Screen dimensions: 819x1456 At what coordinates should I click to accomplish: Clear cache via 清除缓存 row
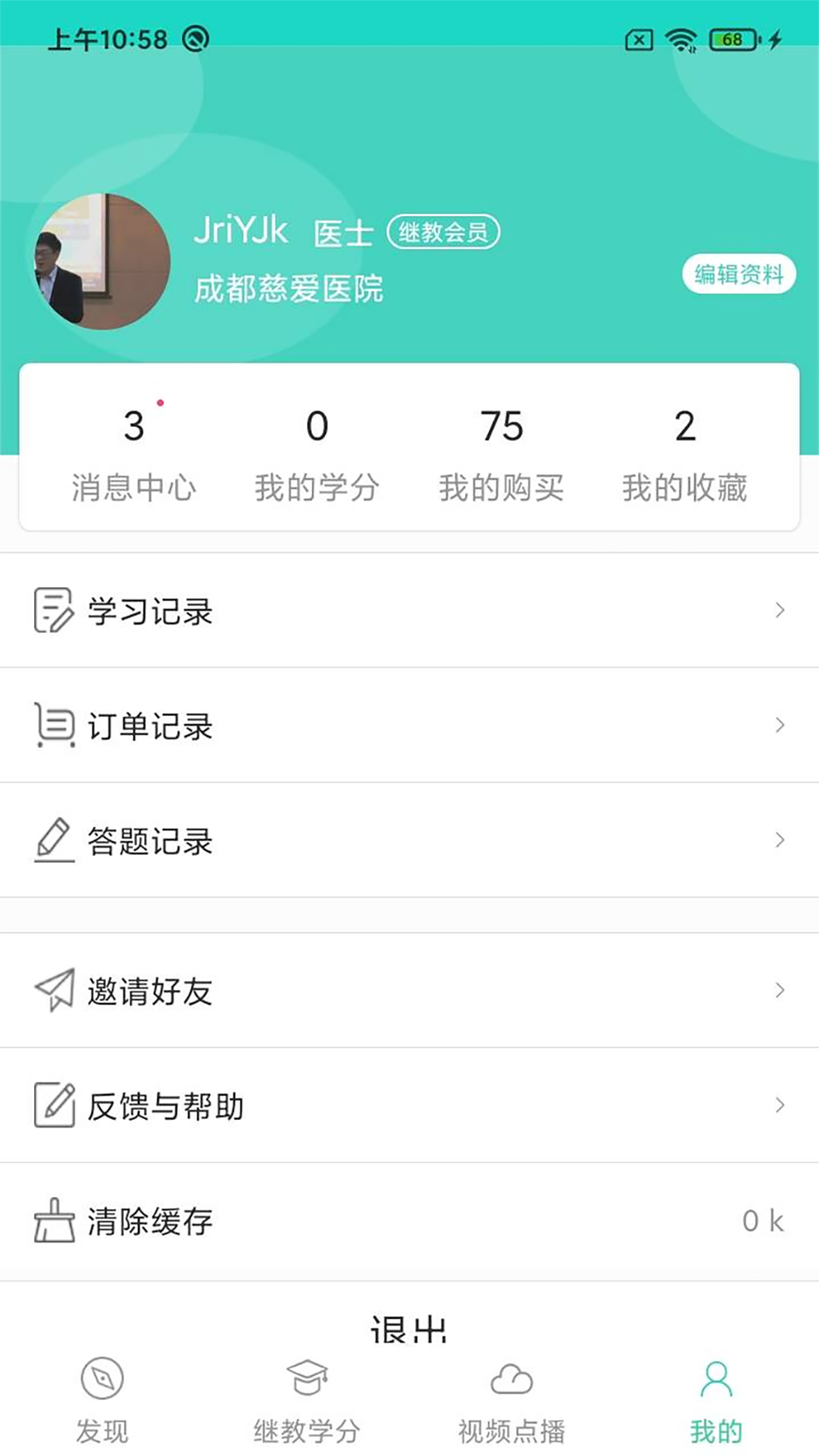(409, 1221)
